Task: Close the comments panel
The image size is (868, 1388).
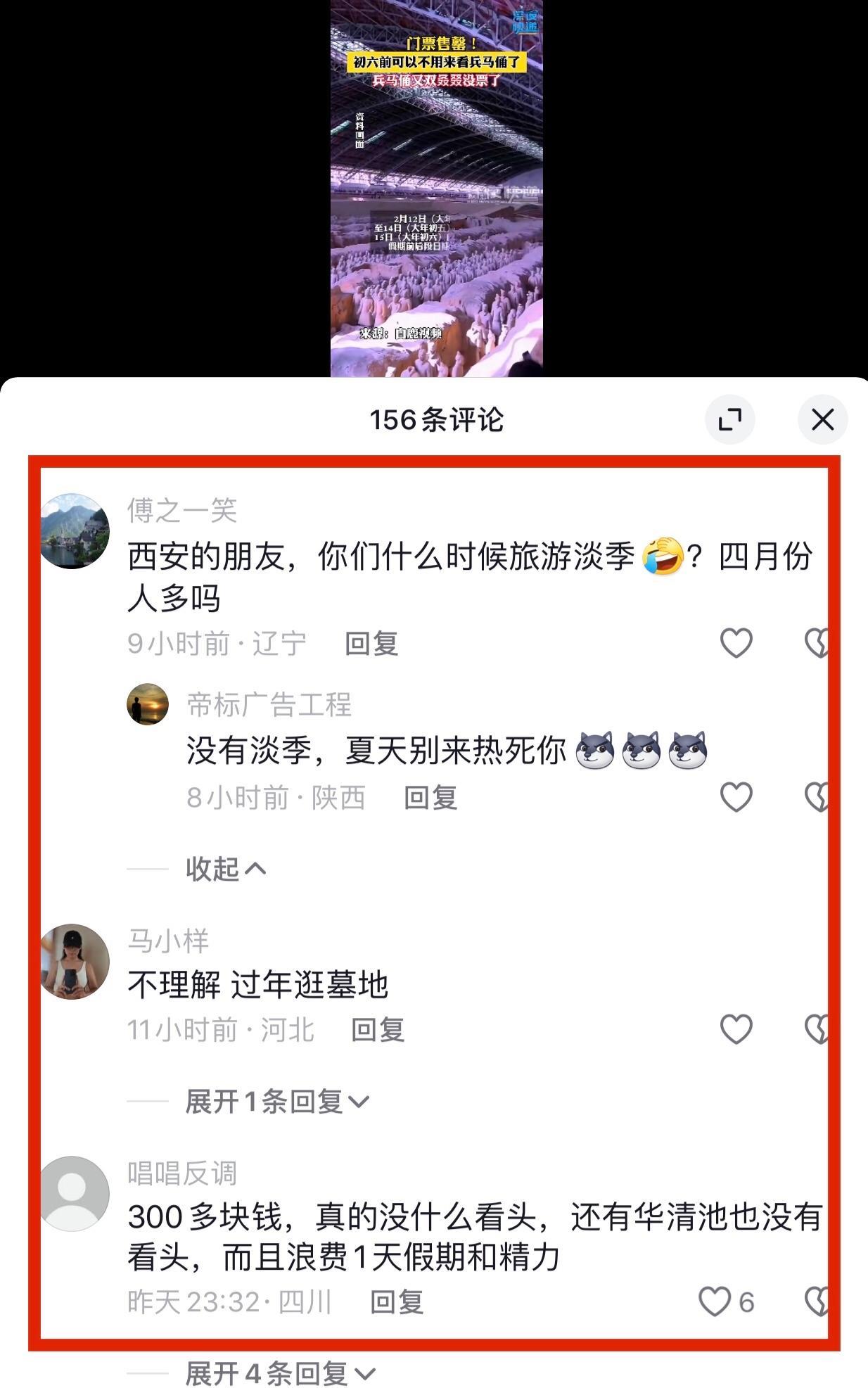Action: [822, 420]
